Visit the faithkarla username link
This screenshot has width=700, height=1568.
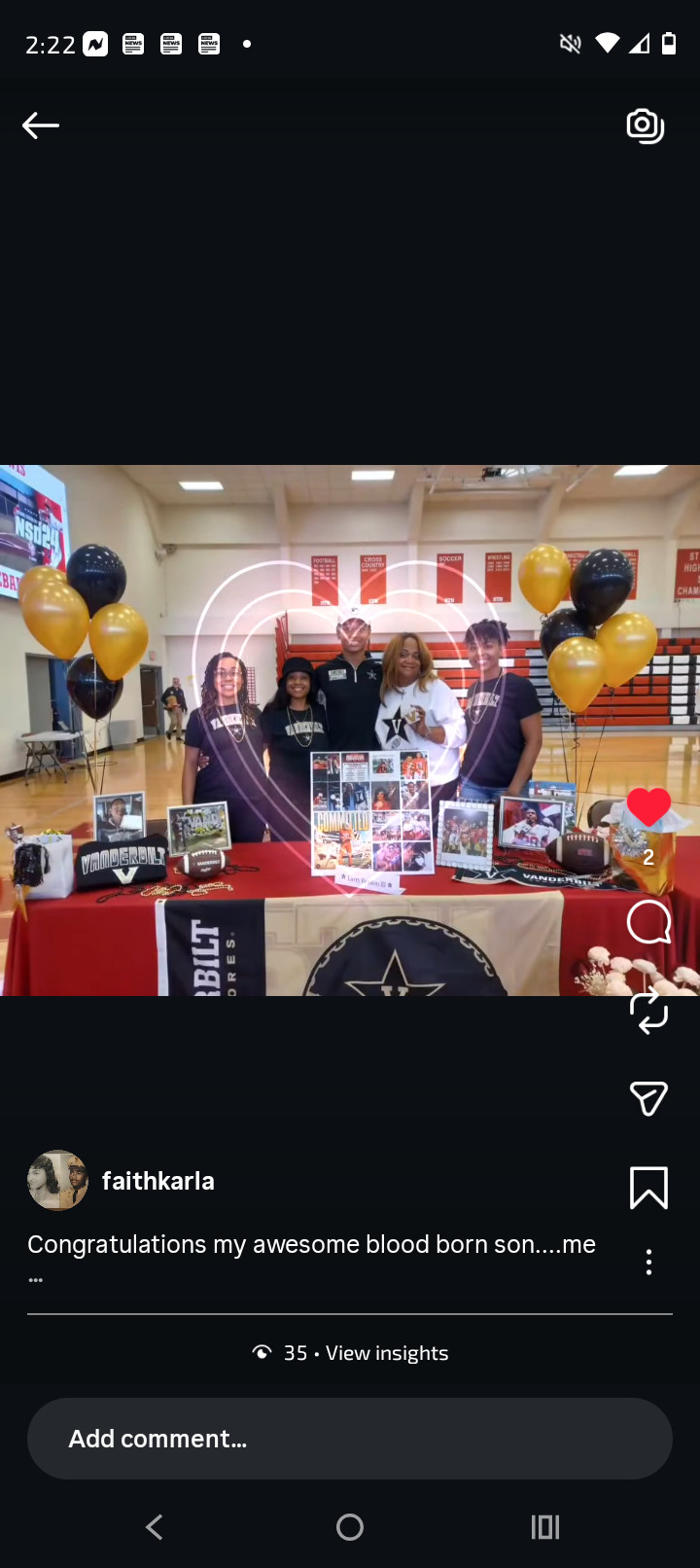tap(158, 1181)
